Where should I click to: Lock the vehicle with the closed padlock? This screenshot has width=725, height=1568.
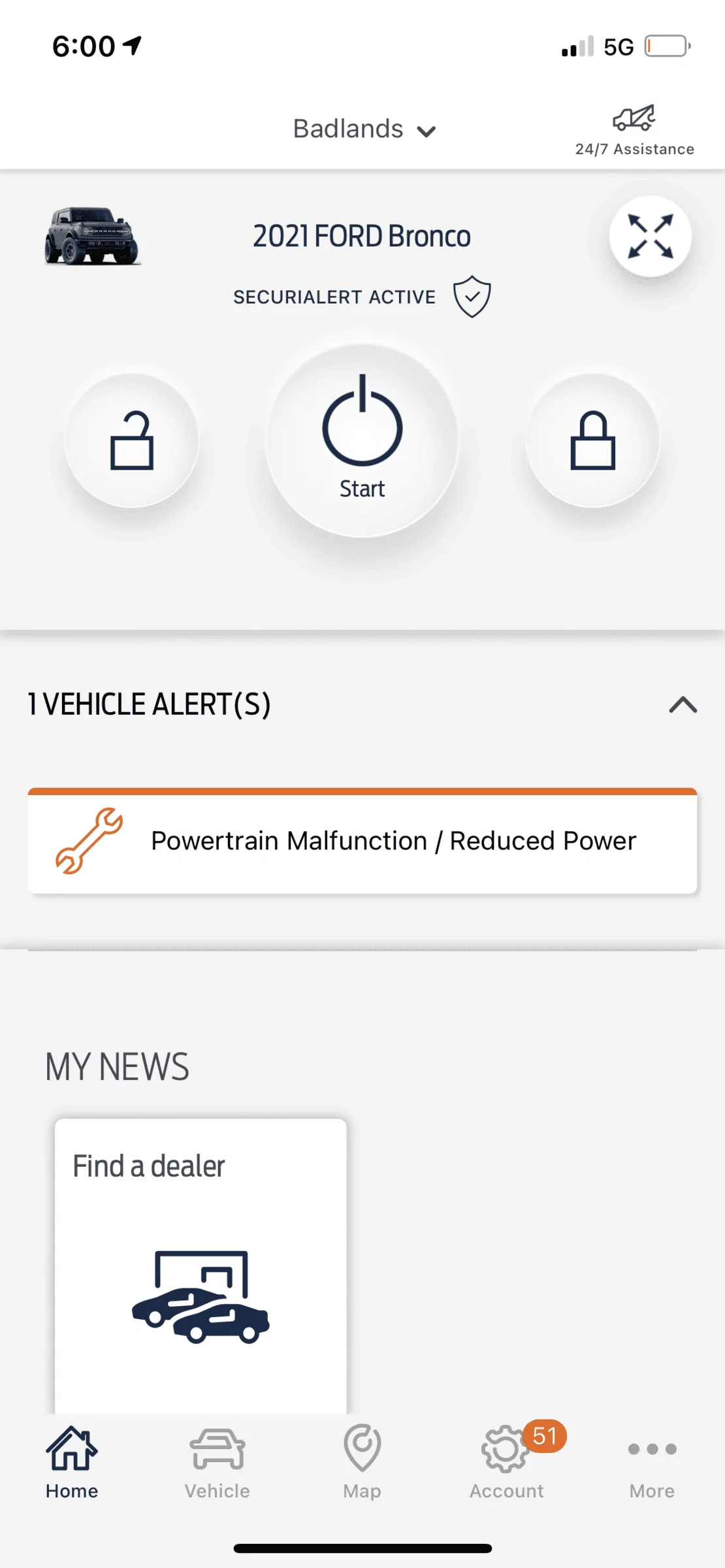click(x=592, y=440)
